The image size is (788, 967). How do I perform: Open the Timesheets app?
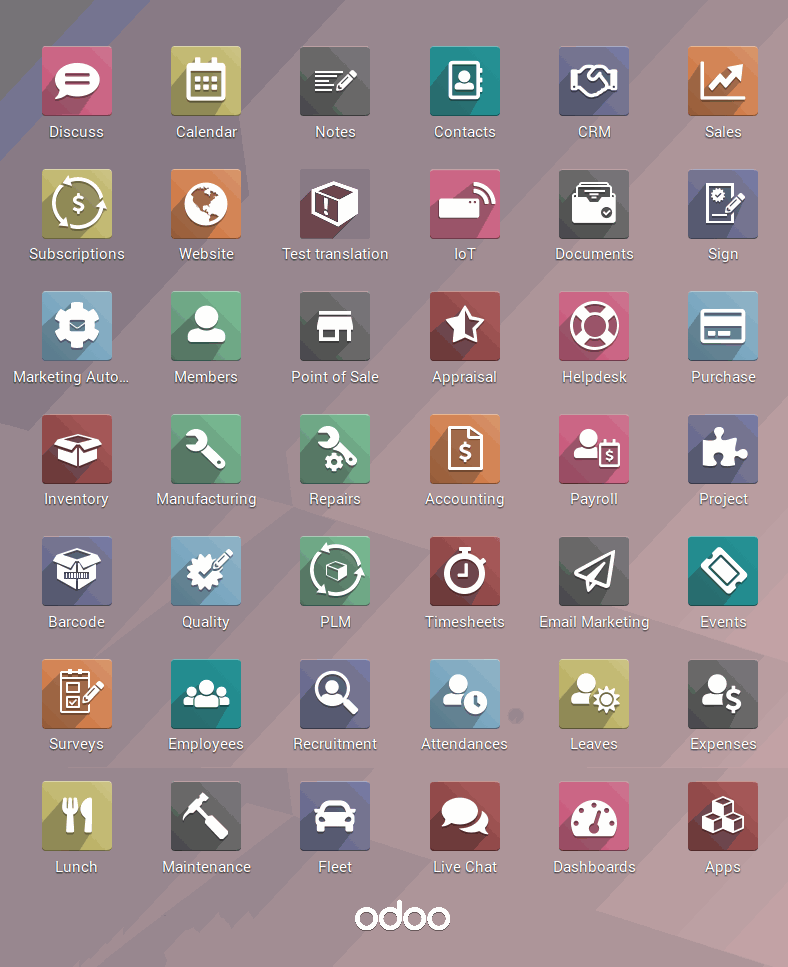click(465, 571)
